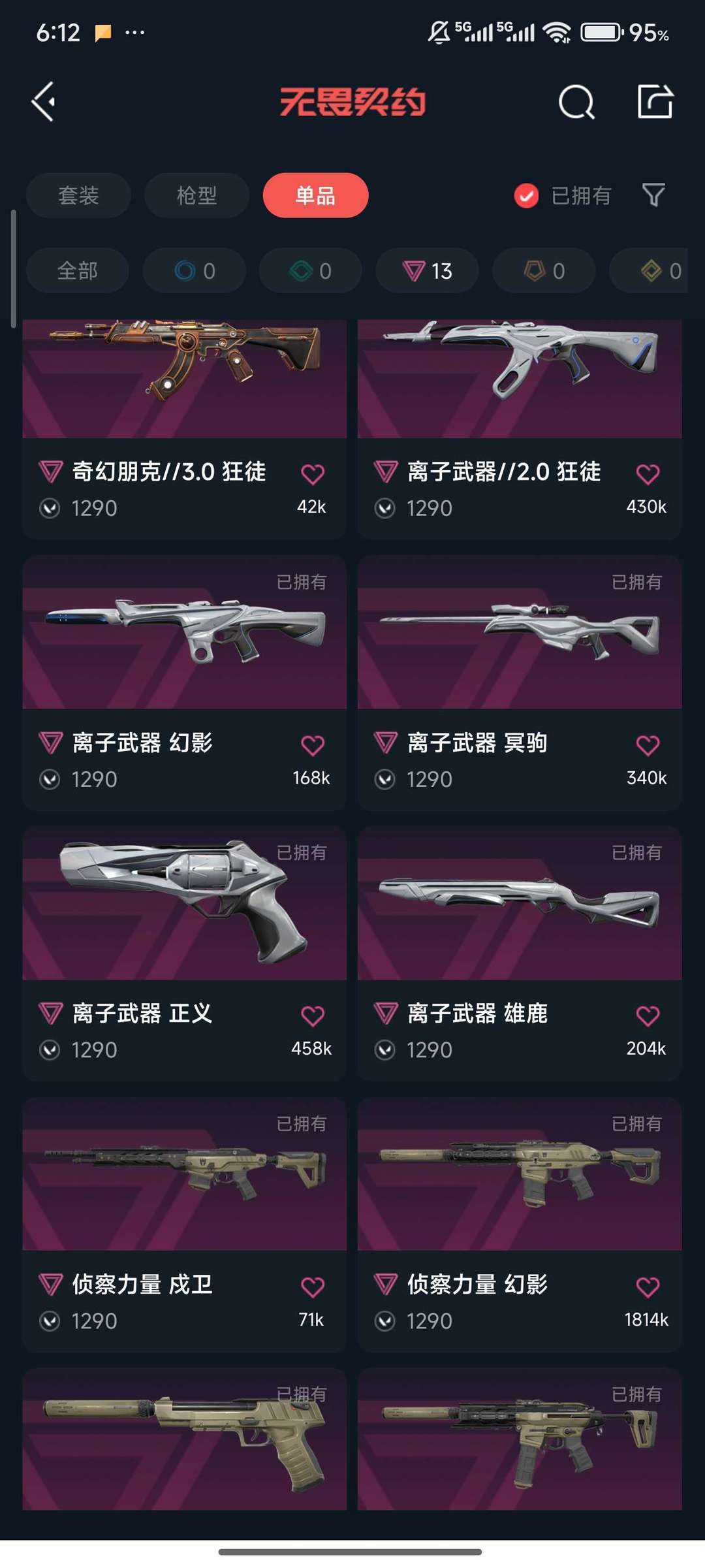
Task: Like the 离子武器//2.0 狂徒 skin
Action: tap(648, 474)
